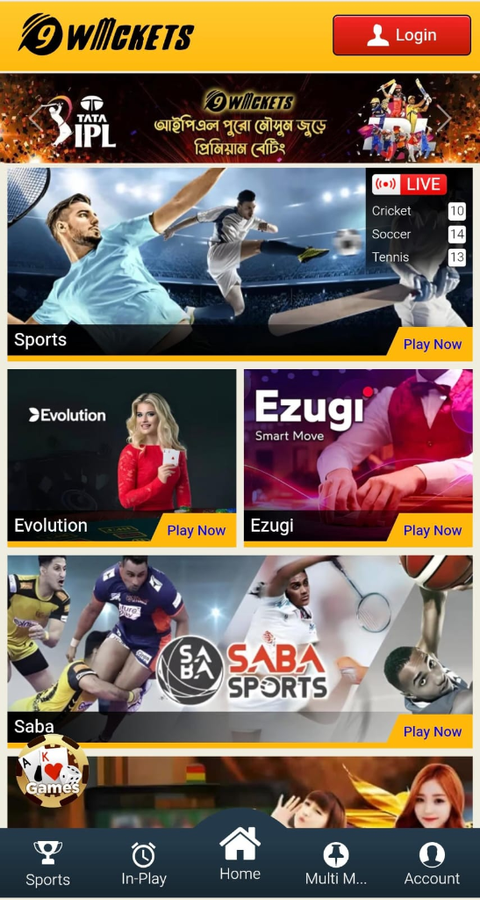Open the Account tab
Image resolution: width=480 pixels, height=900 pixels.
tap(432, 864)
